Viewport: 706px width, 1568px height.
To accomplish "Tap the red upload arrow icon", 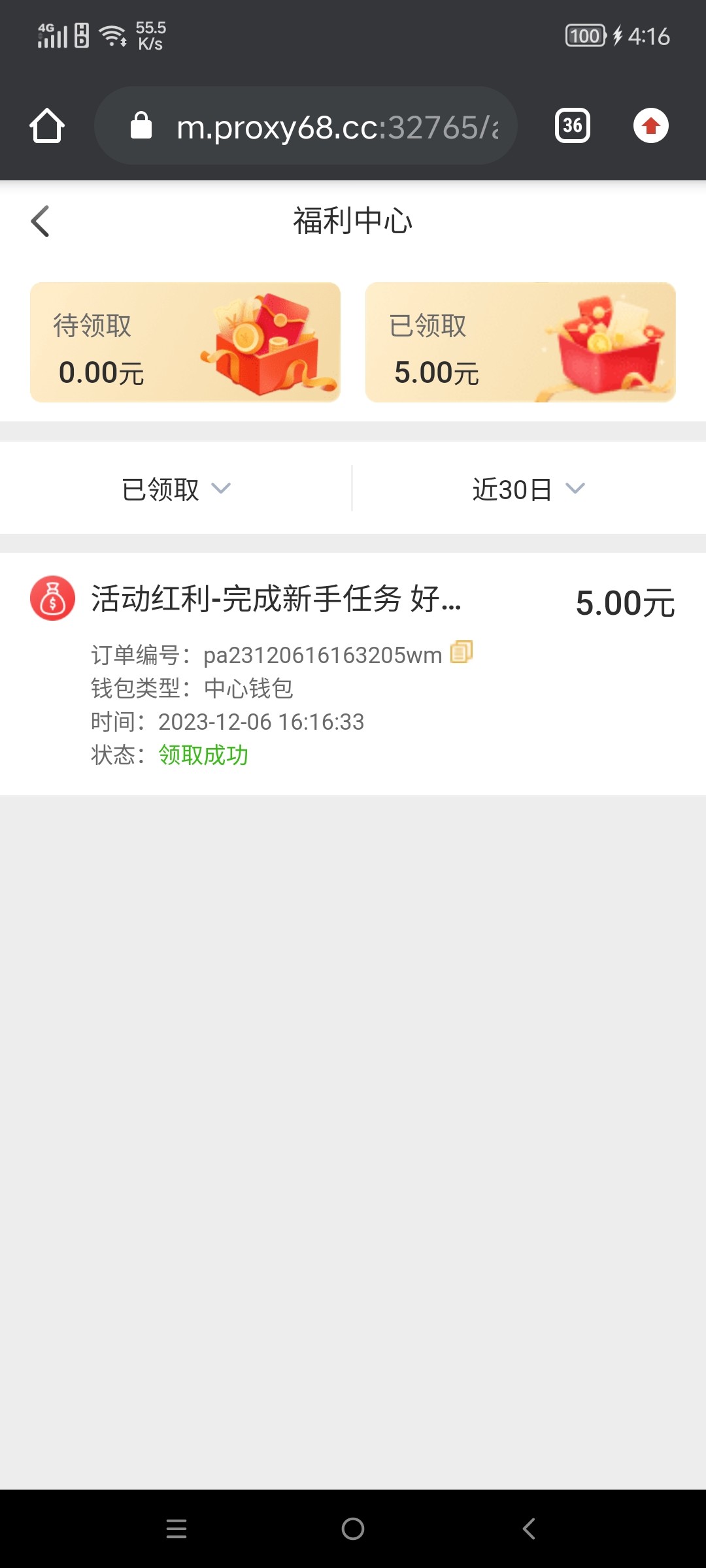I will click(x=650, y=125).
